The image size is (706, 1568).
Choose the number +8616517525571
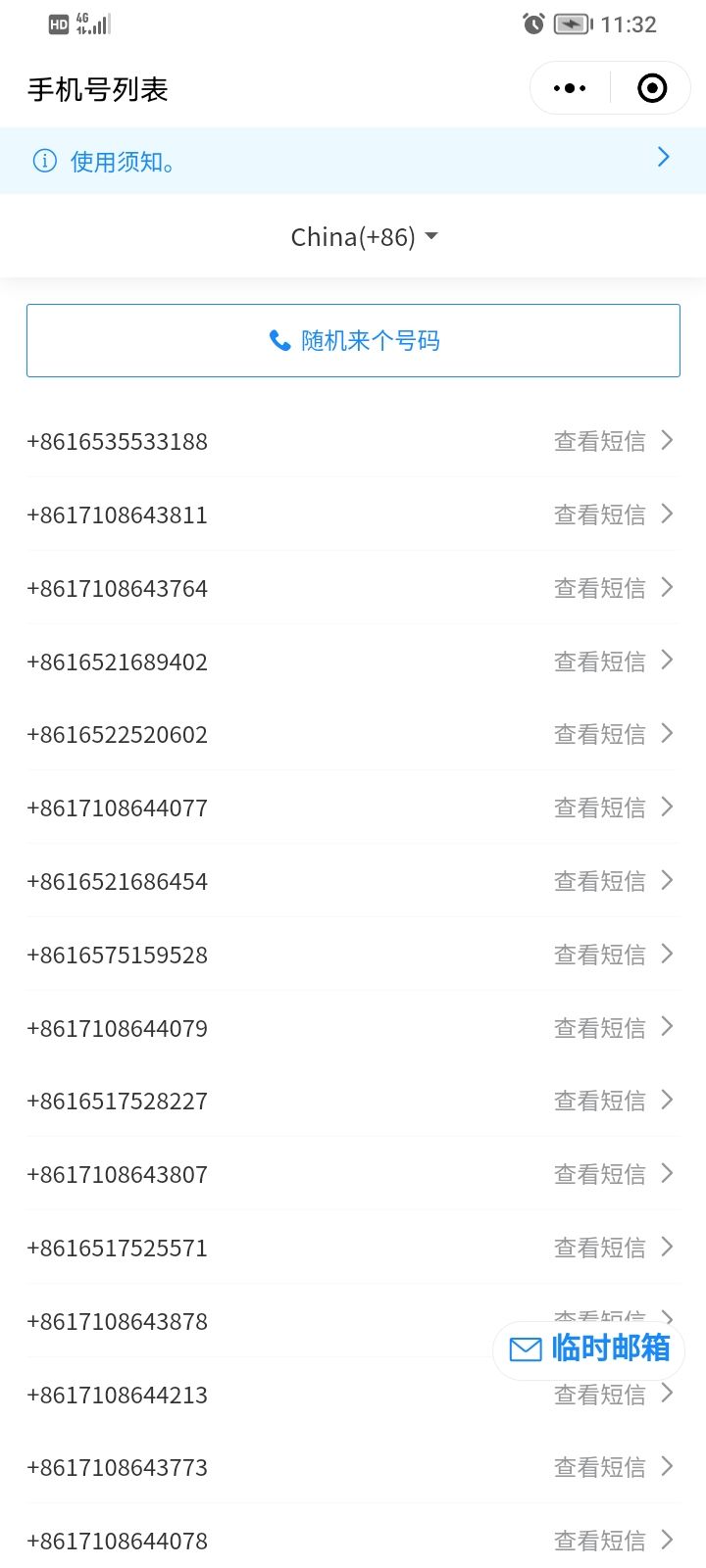[x=353, y=1248]
